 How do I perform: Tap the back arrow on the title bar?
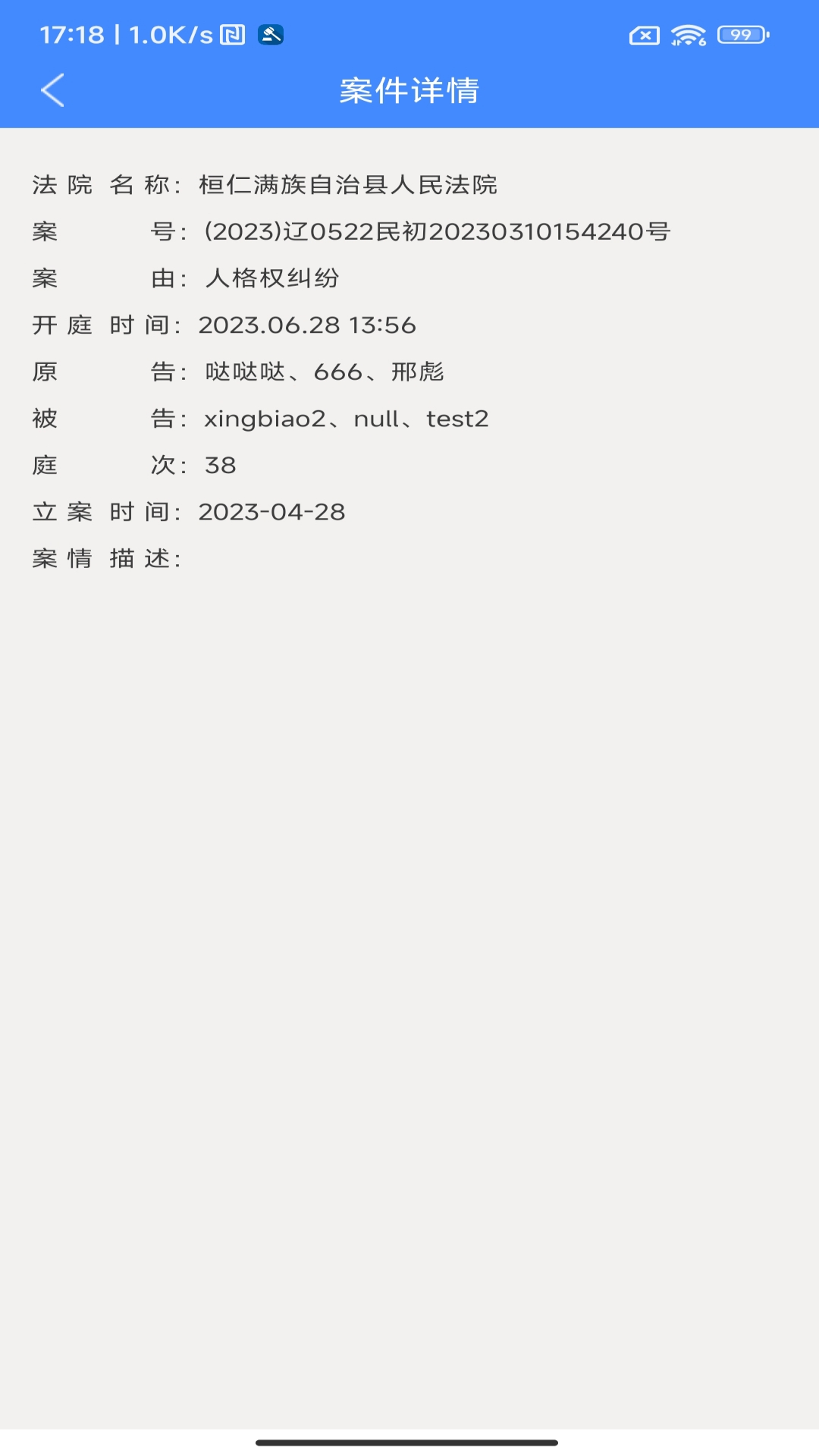click(52, 90)
